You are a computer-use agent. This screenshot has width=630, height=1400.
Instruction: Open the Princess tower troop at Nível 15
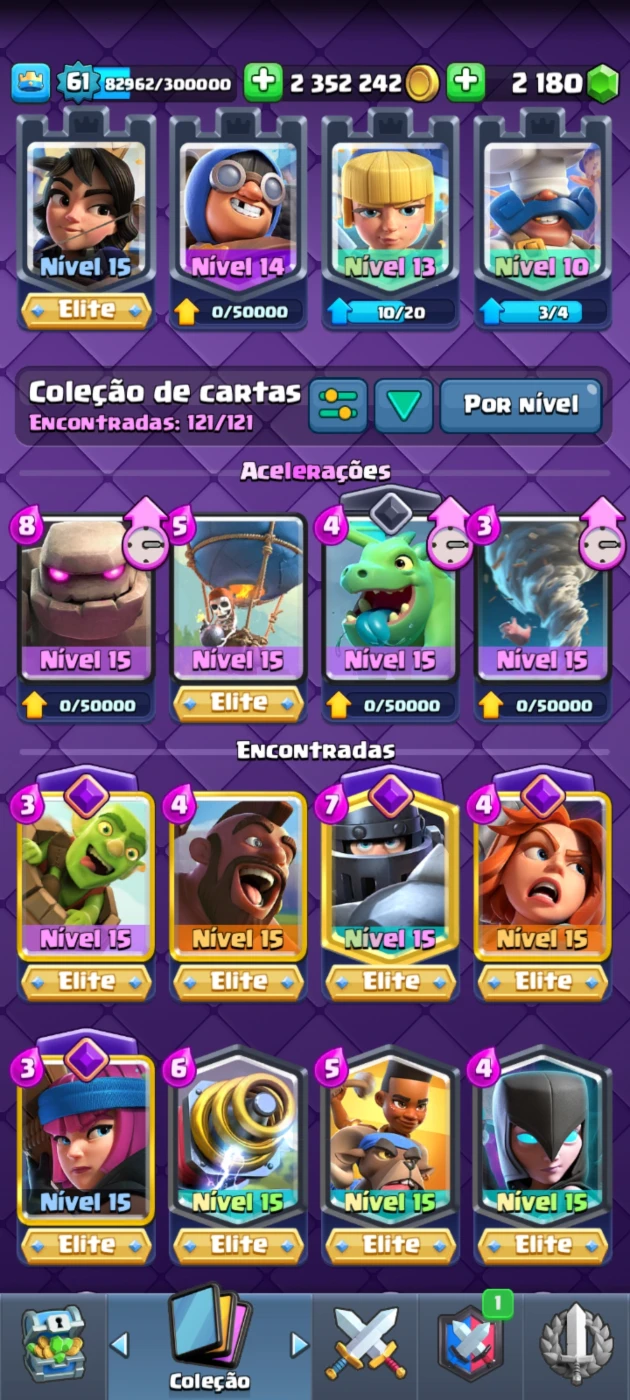(x=86, y=222)
